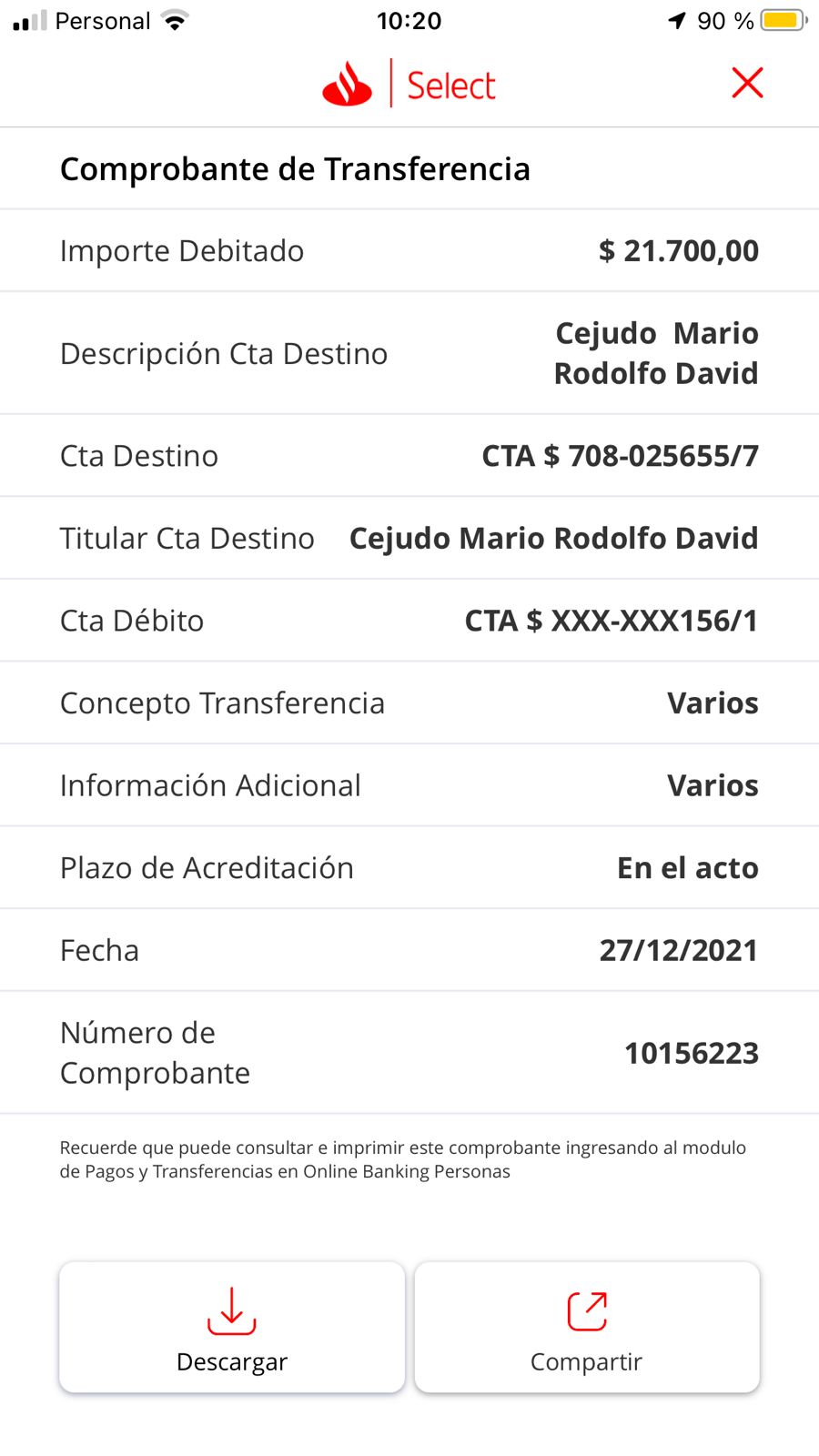Share the receipt with Compartir
Viewport: 819px width, 1456px height.
[x=587, y=1327]
